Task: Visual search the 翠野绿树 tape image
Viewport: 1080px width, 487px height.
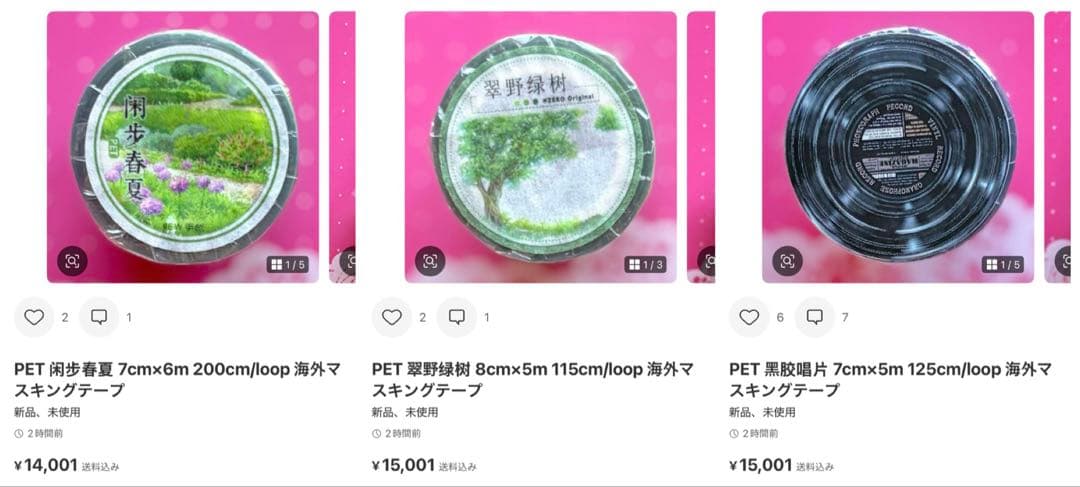Action: 430,261
